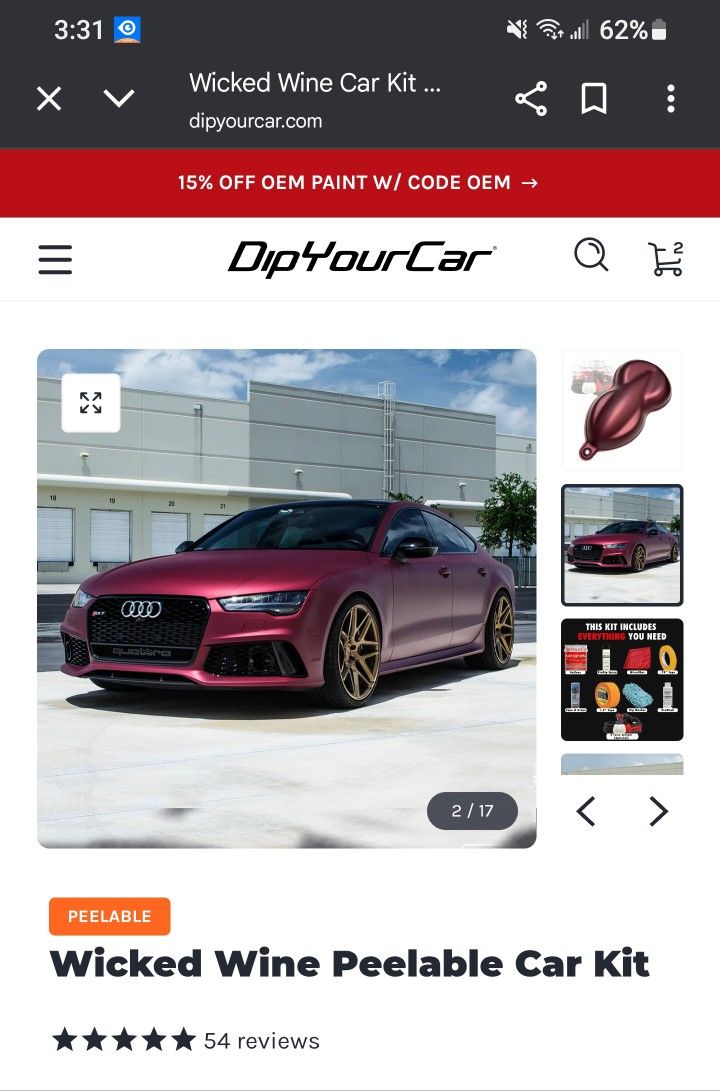
Task: Open the browser overflow menu
Action: [670, 98]
